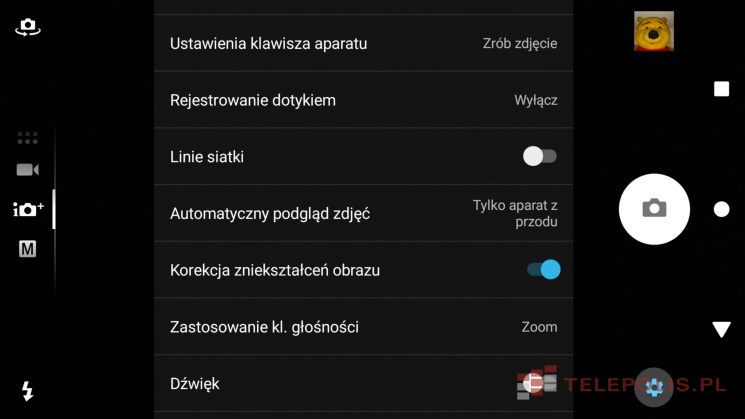
Task: Toggle the Dźwięk switch
Action: 540,383
